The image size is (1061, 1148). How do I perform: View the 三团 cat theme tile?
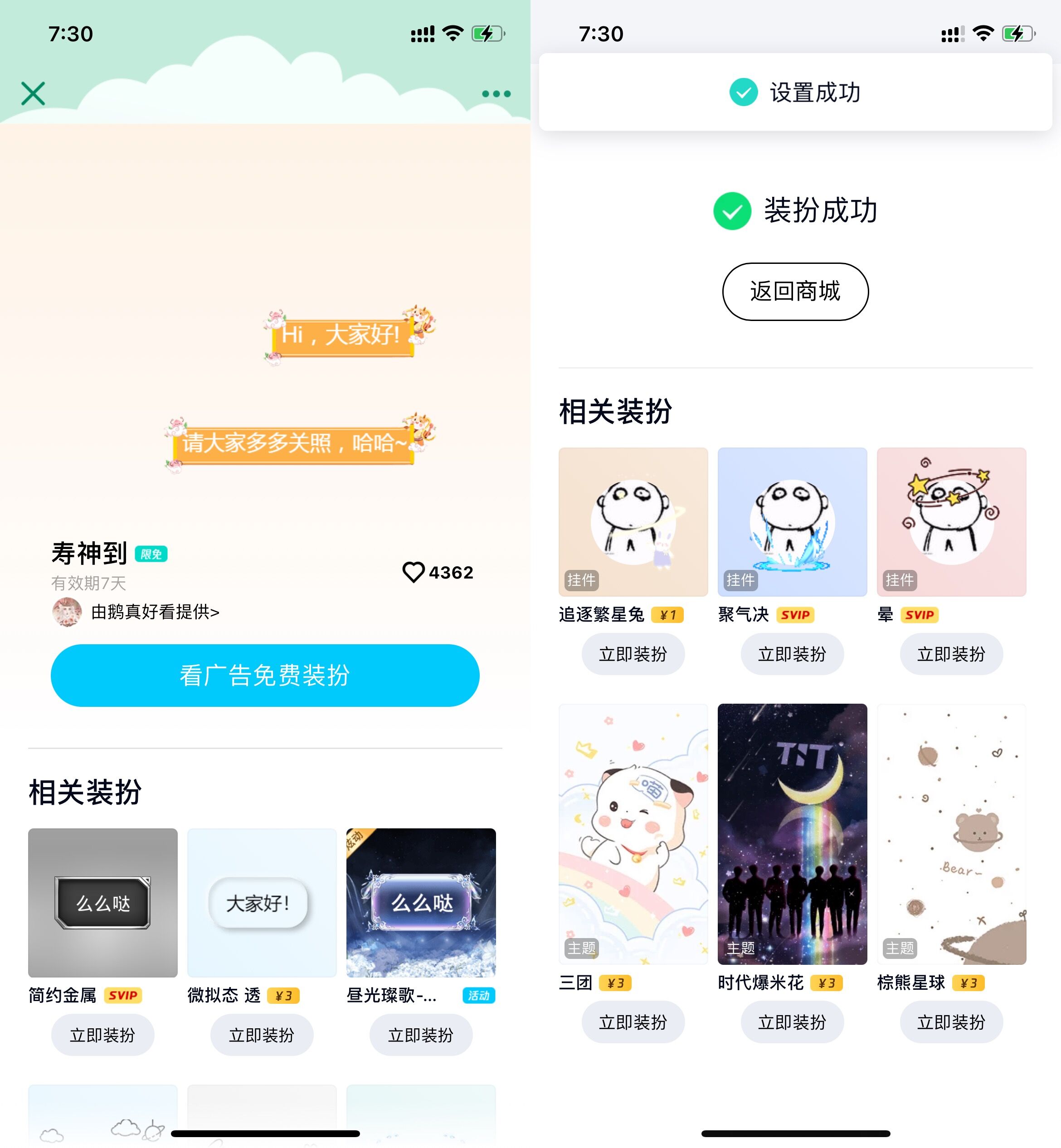click(x=633, y=833)
